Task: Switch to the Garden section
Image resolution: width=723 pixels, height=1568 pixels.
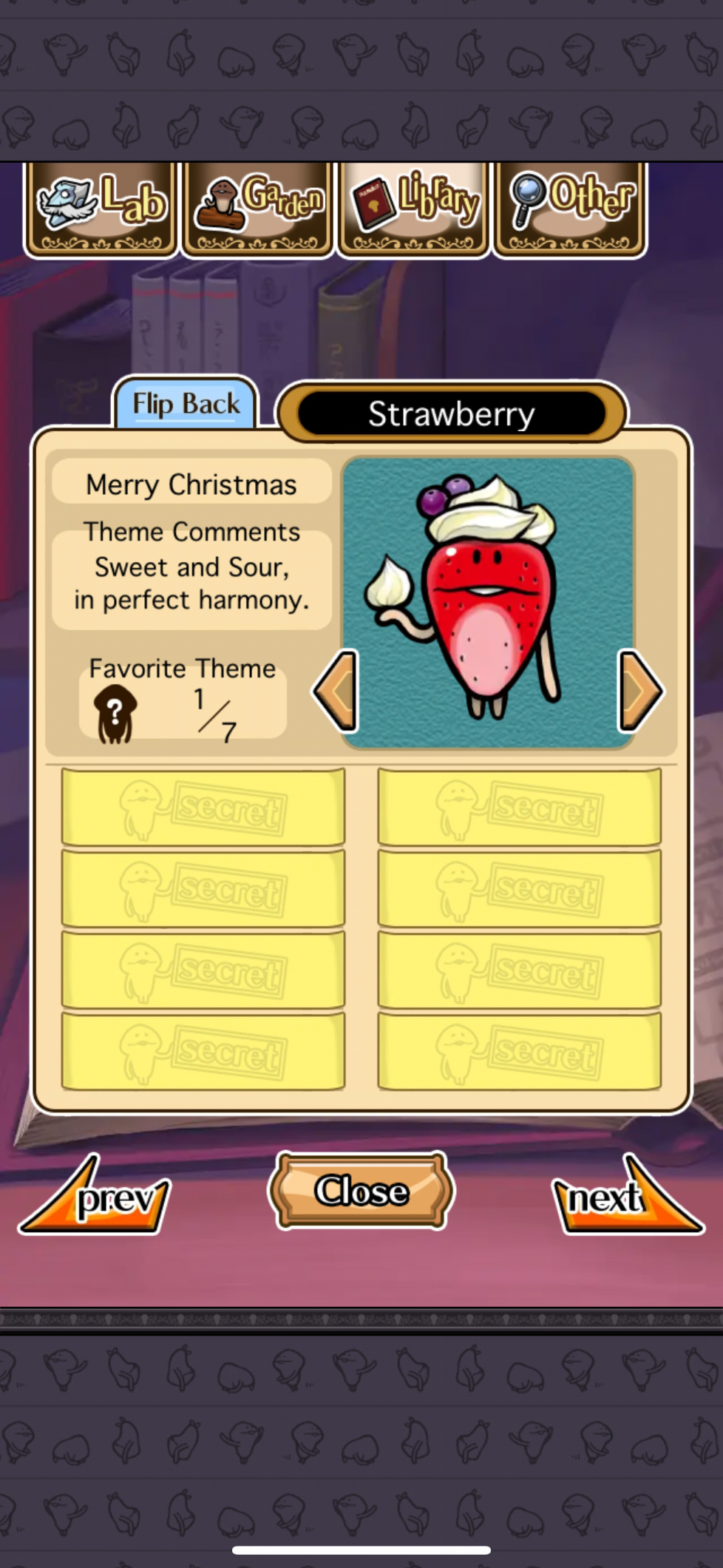Action: [258, 209]
